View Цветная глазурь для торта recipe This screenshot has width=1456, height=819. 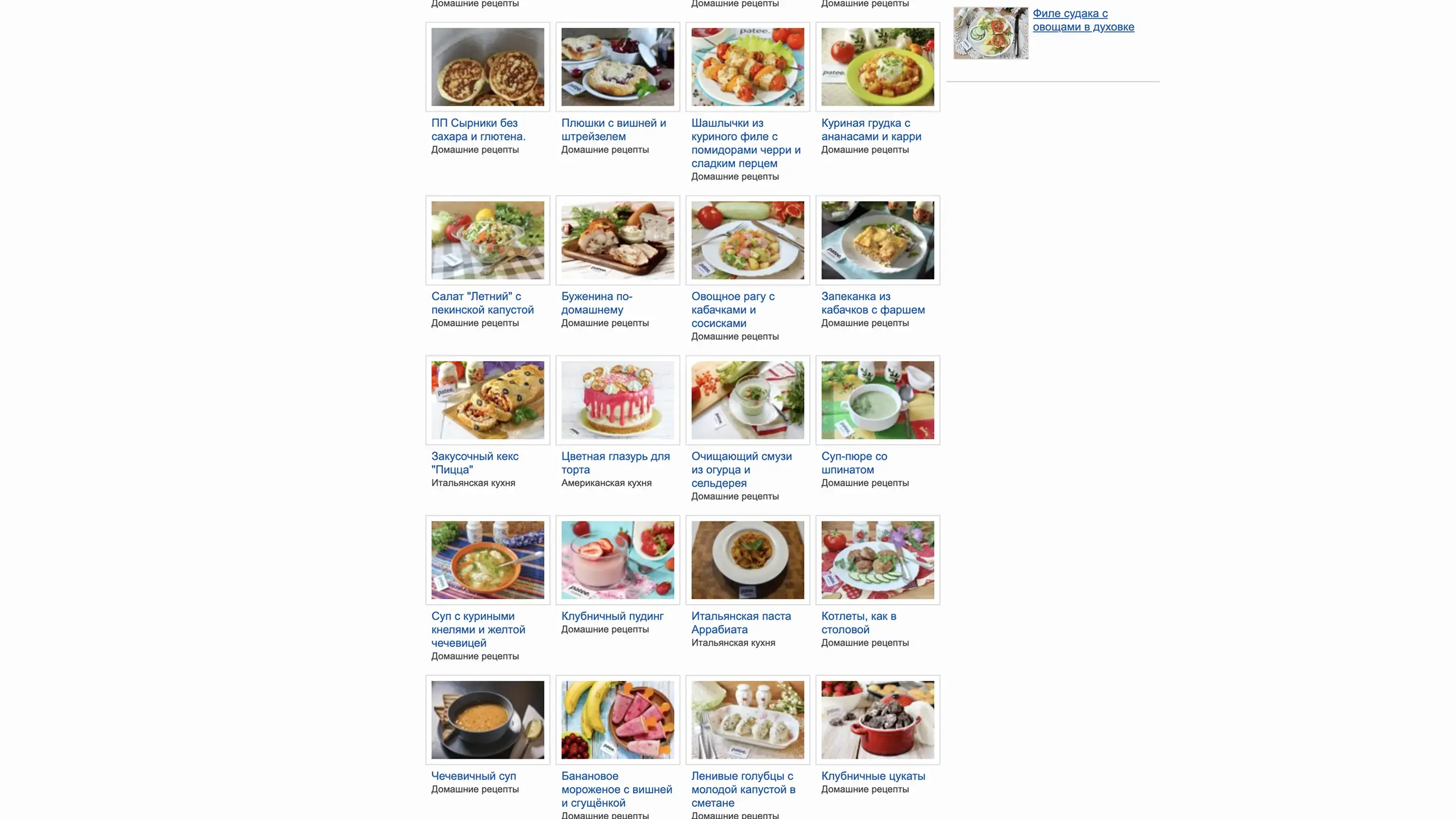coord(615,463)
